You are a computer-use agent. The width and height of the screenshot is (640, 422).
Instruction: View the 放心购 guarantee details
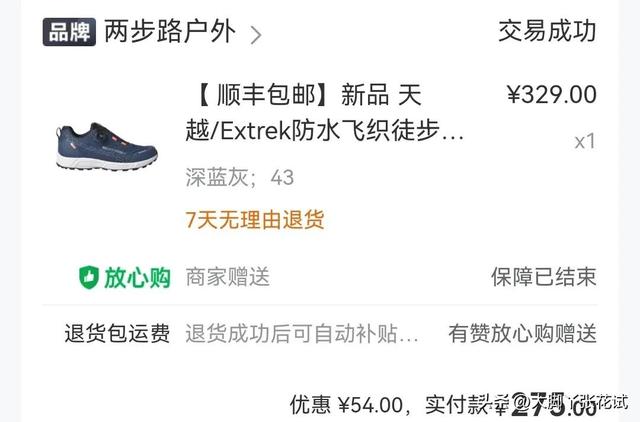coord(125,277)
